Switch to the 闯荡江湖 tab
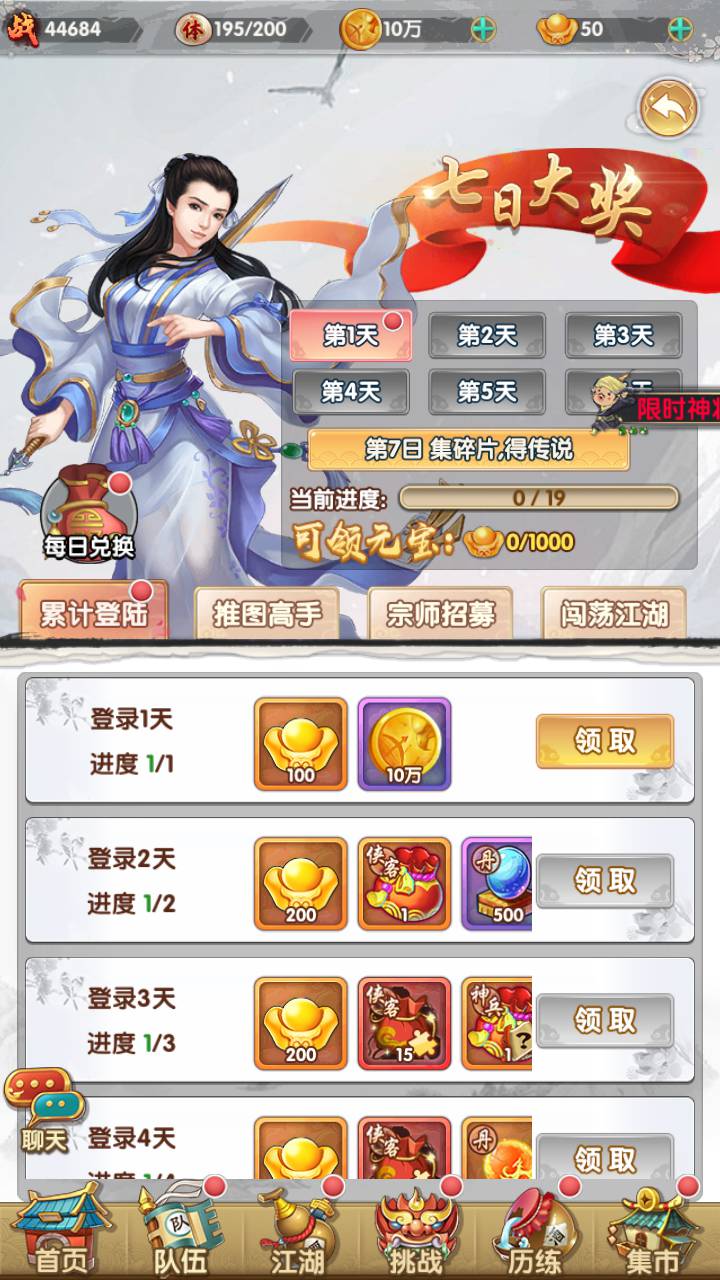Image resolution: width=720 pixels, height=1280 pixels. pyautogui.click(x=614, y=614)
